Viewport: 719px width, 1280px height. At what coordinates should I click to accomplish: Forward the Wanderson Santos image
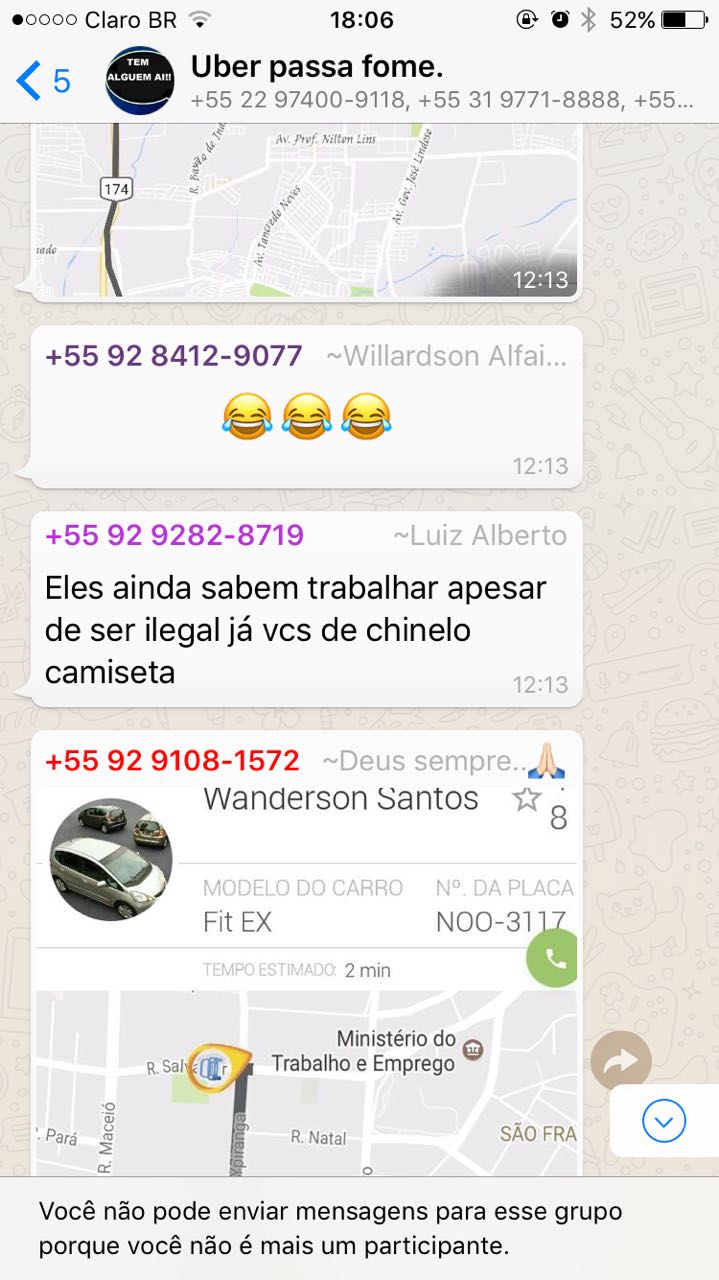pyautogui.click(x=620, y=1061)
